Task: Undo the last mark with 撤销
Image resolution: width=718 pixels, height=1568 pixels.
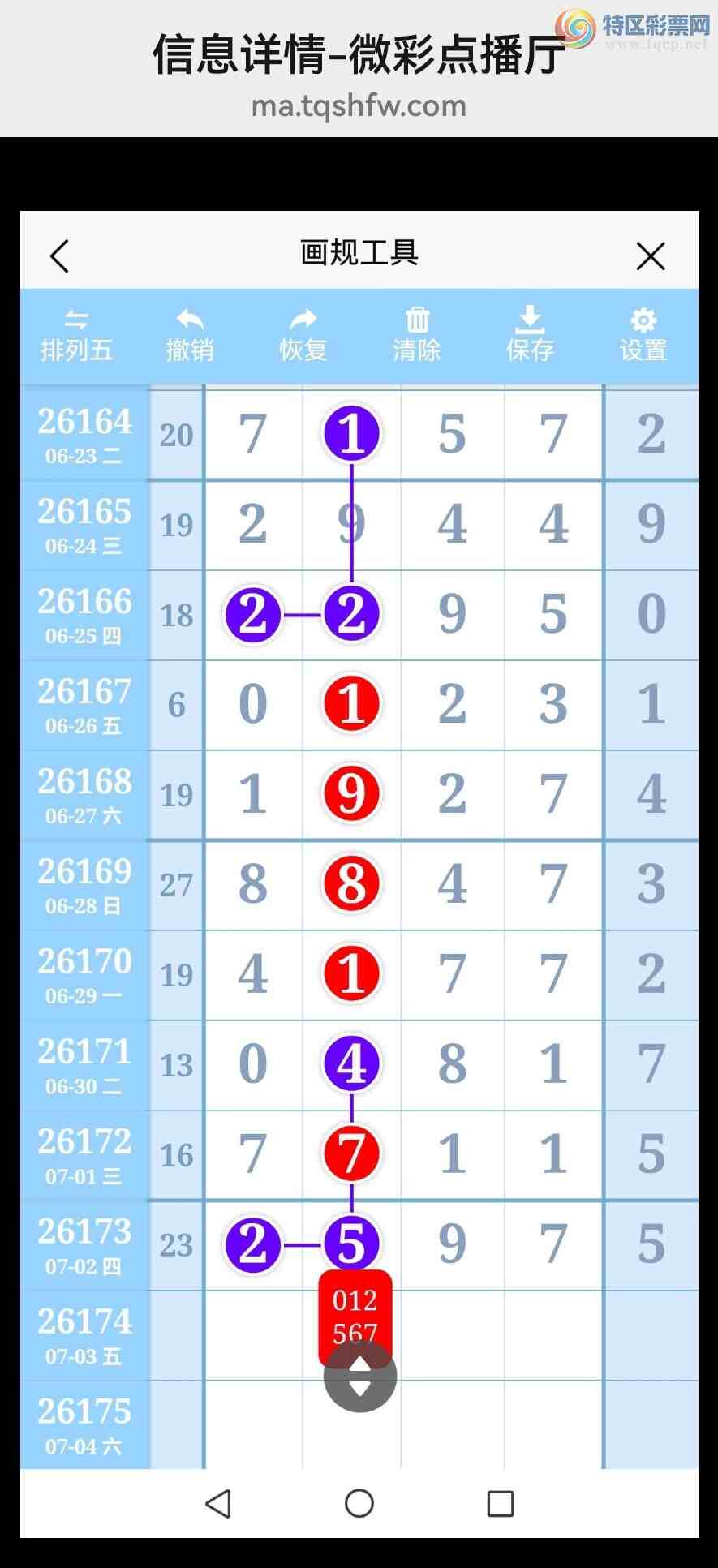Action: pos(190,336)
